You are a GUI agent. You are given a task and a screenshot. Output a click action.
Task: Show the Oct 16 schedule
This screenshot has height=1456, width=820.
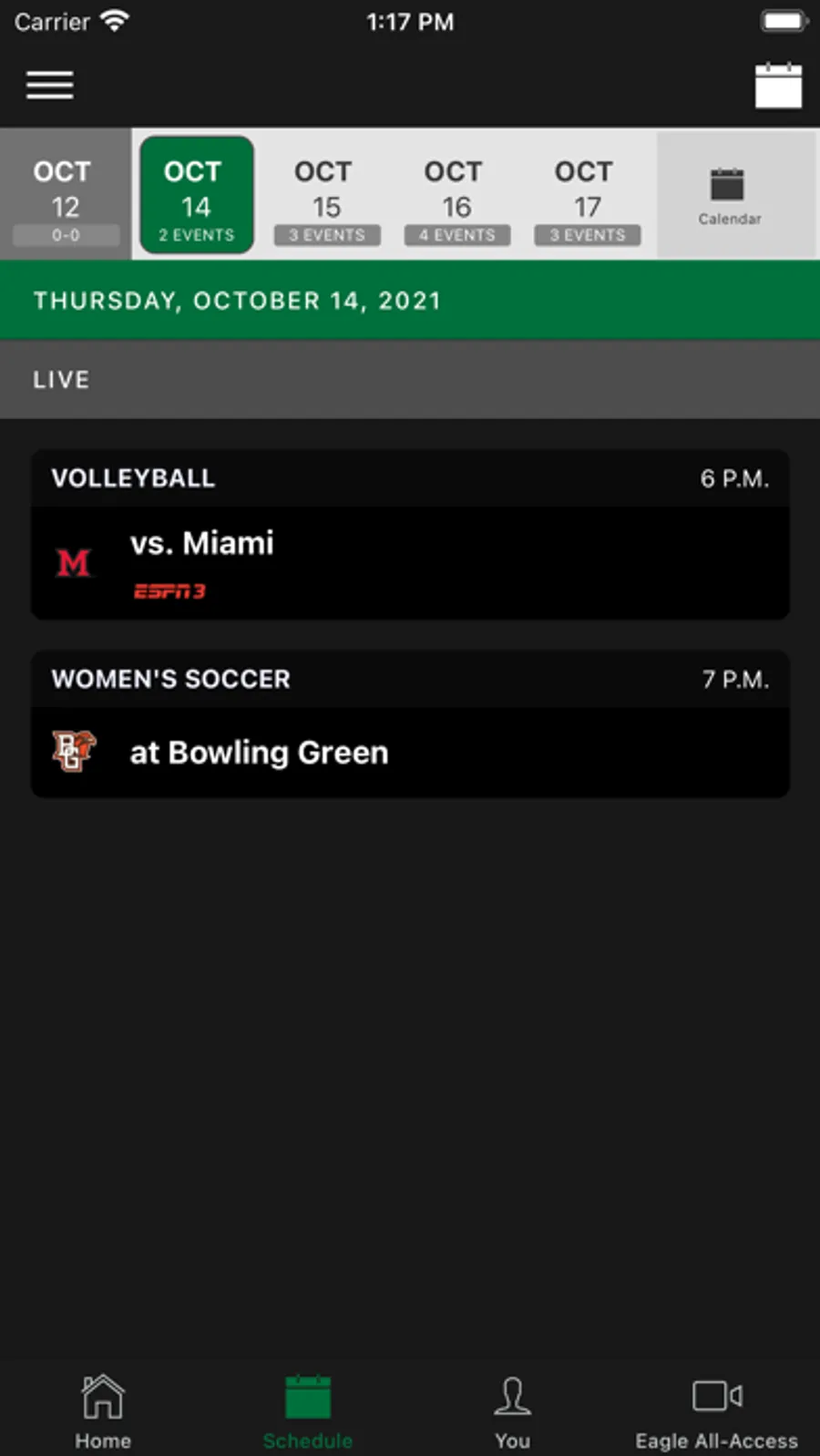coord(456,195)
